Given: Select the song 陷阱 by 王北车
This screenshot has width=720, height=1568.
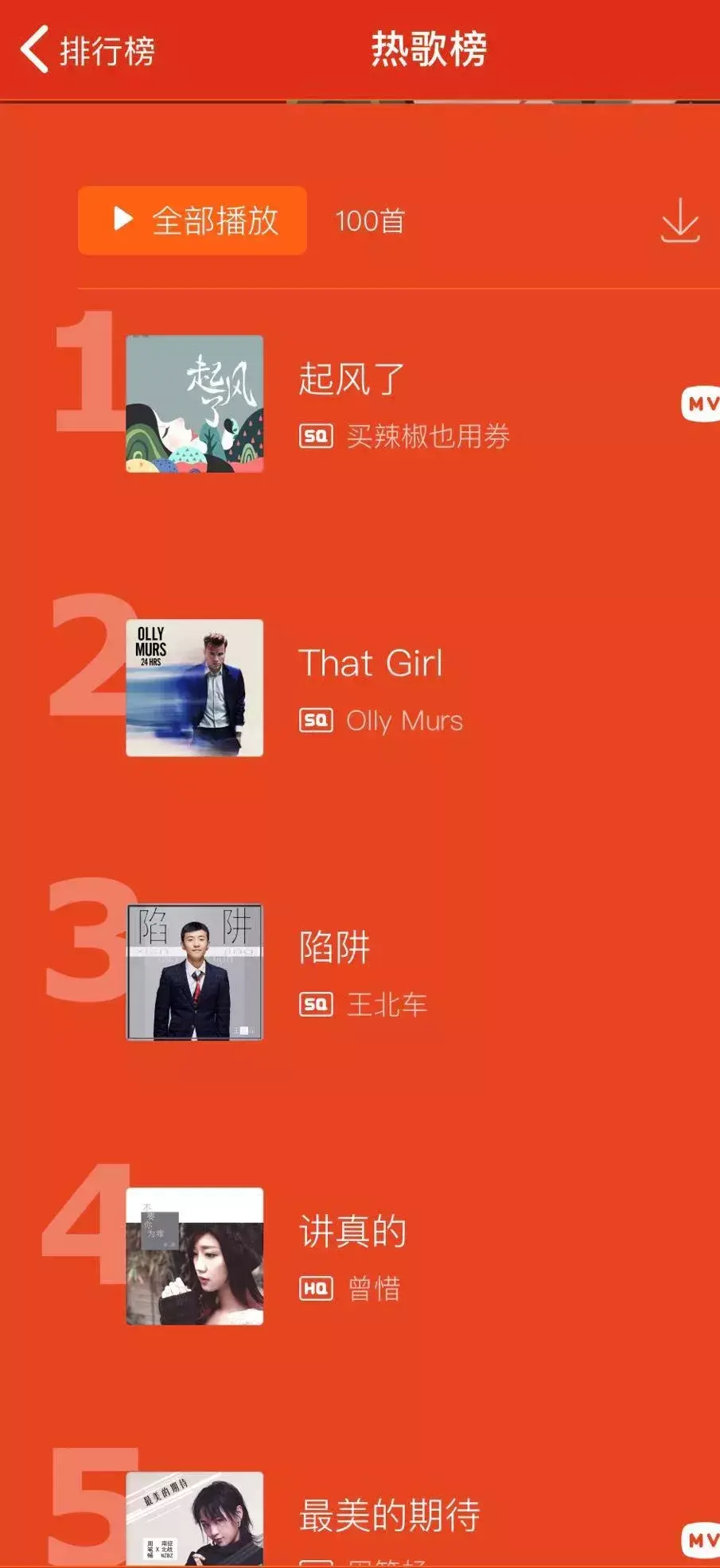Looking at the screenshot, I should point(335,947).
